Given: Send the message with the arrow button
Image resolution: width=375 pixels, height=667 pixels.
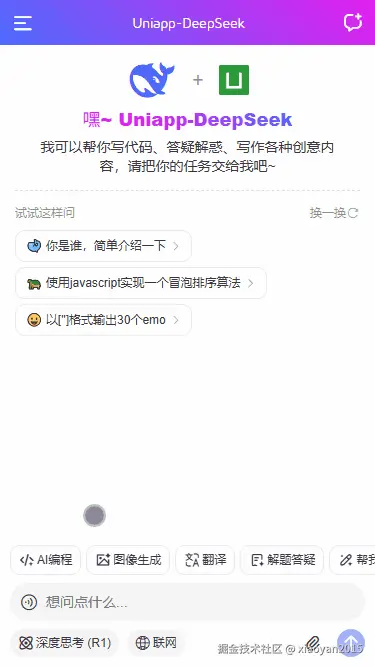Looking at the screenshot, I should [351, 643].
